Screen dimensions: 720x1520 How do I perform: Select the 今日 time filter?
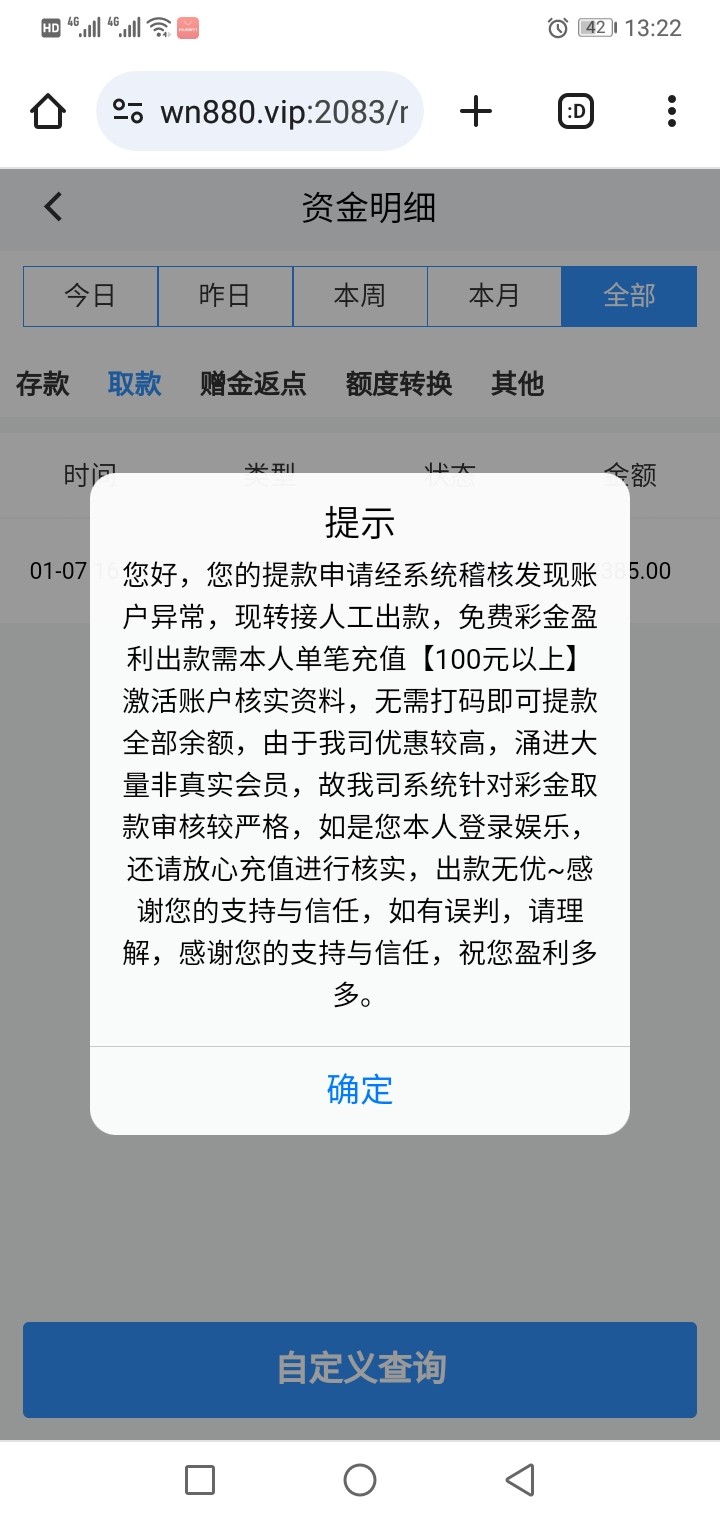tap(90, 296)
